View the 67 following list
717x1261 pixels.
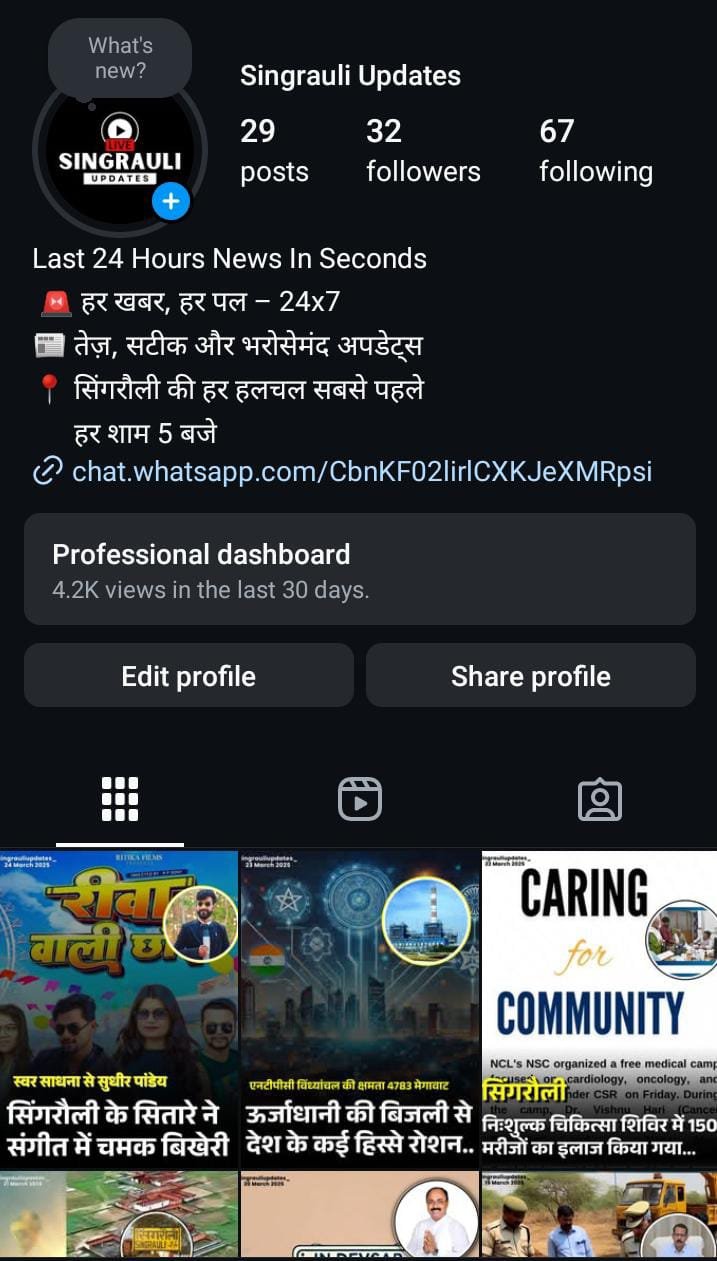[596, 151]
